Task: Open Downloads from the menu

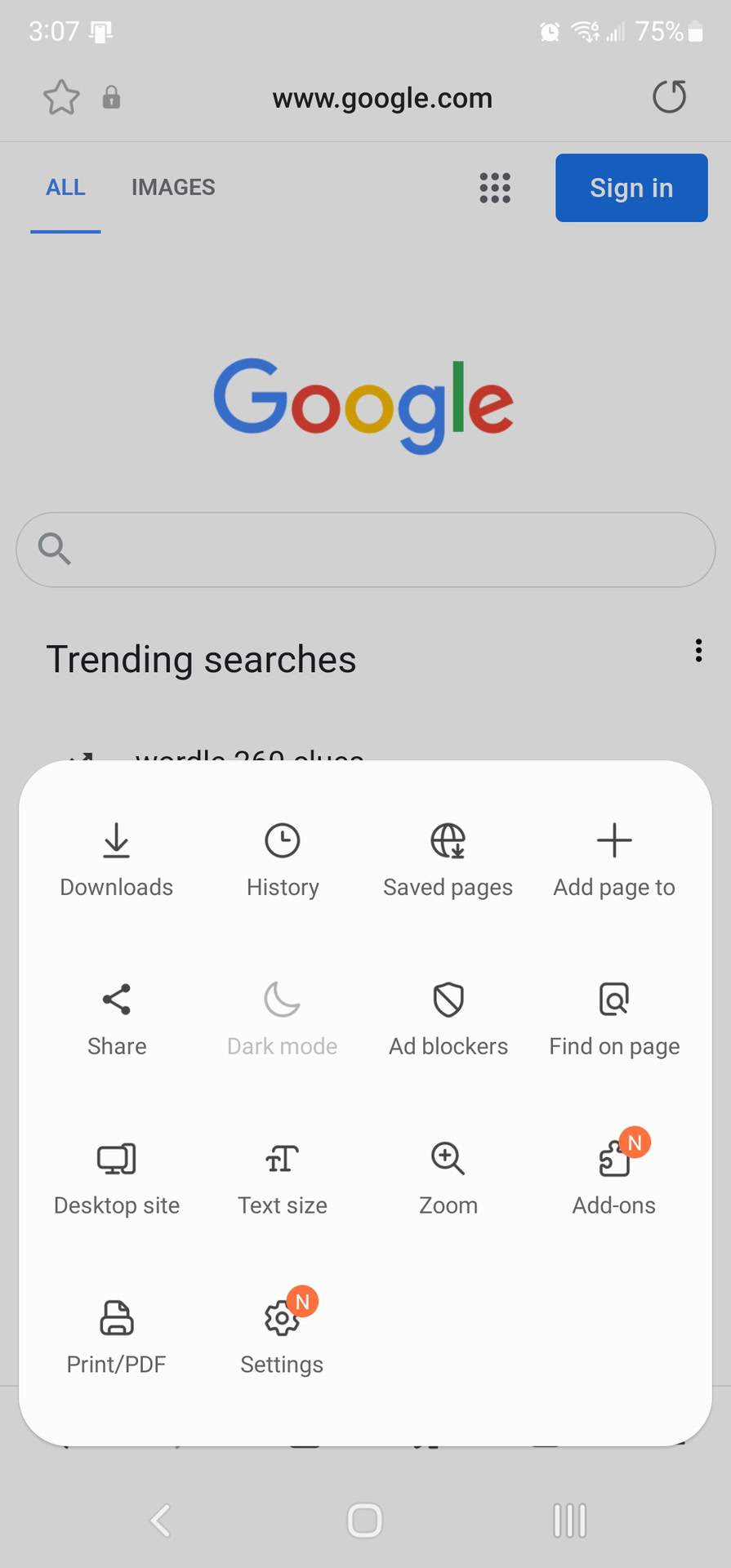Action: 117,860
